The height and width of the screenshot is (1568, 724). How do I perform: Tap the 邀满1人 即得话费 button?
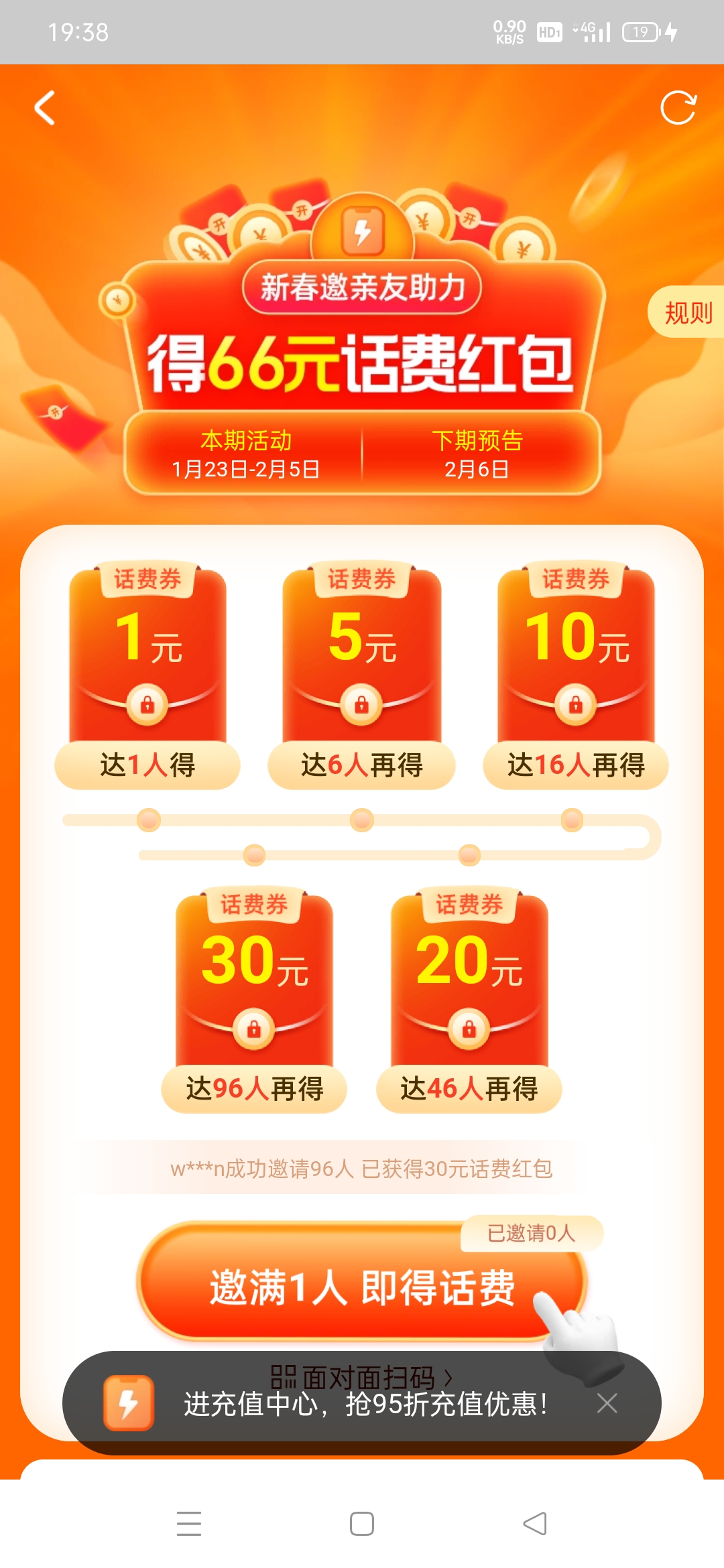tap(362, 1287)
